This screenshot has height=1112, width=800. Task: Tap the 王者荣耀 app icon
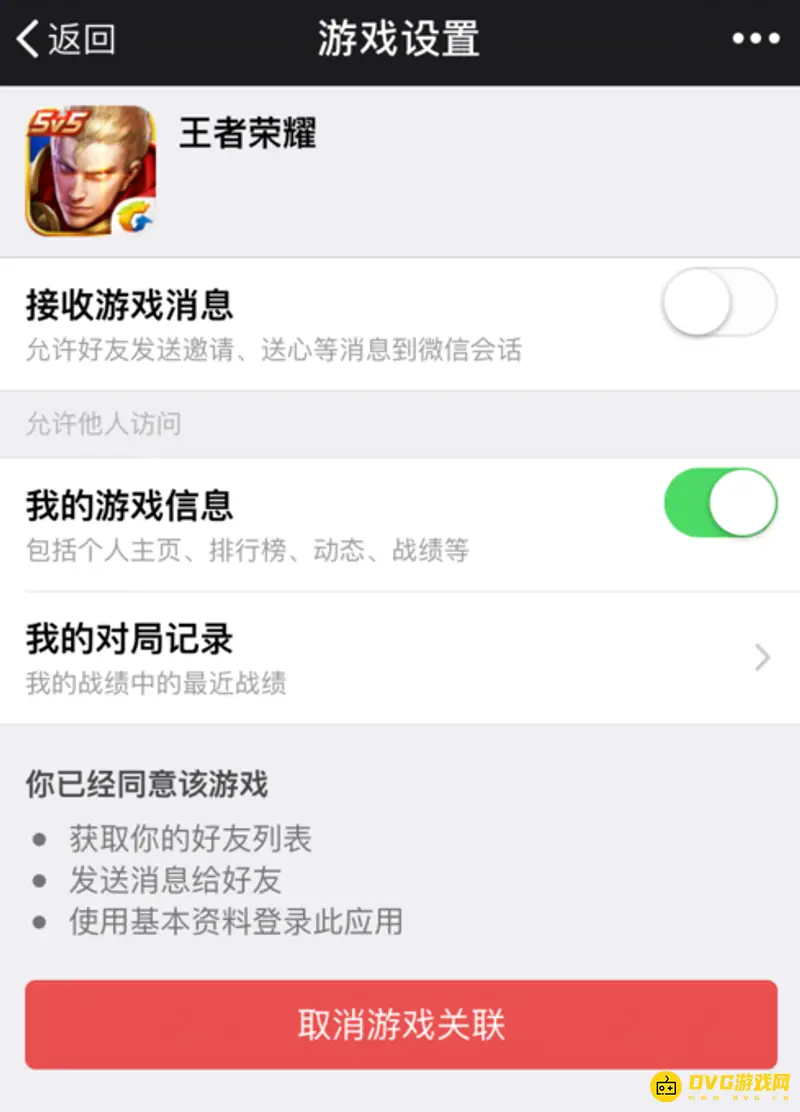[x=90, y=172]
